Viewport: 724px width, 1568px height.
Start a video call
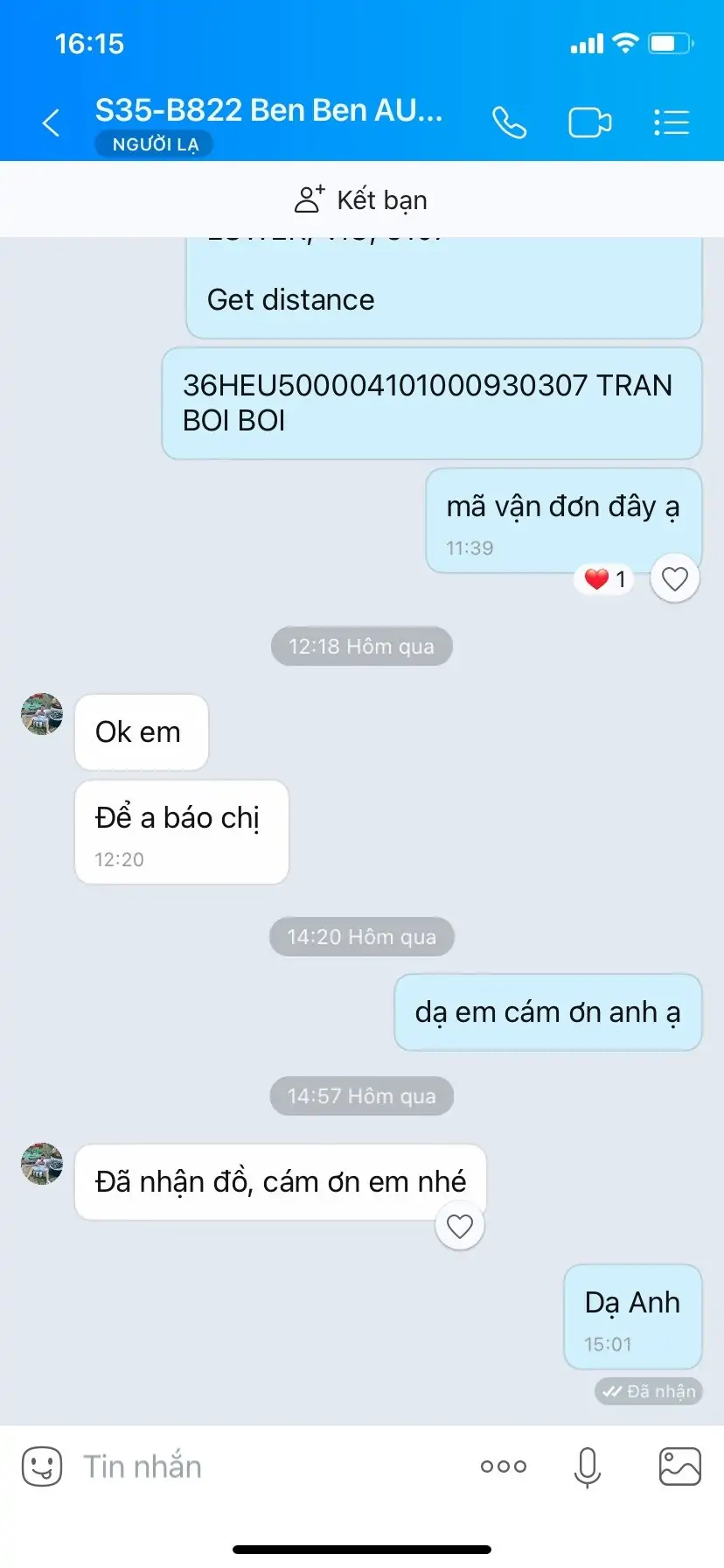[588, 122]
